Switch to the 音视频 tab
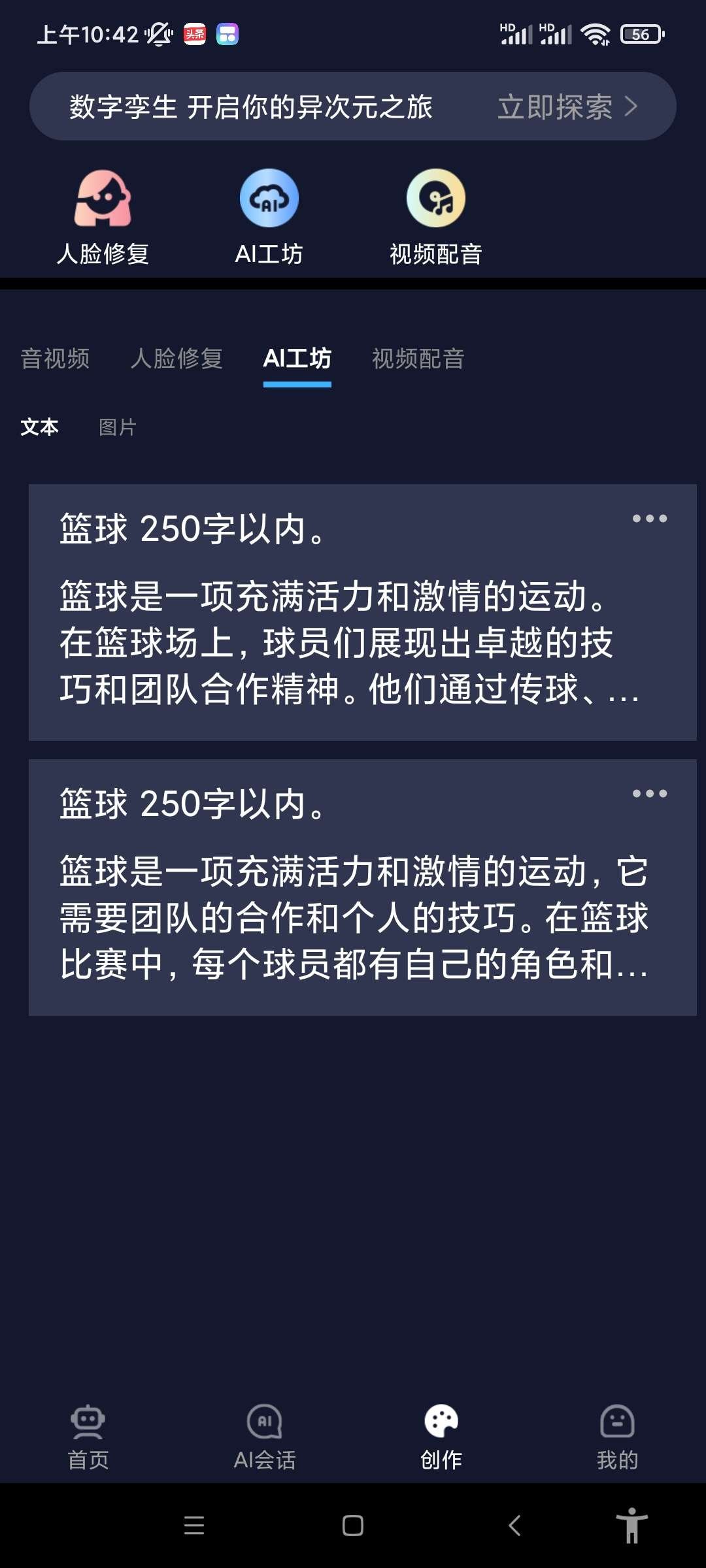706x1568 pixels. click(x=54, y=359)
